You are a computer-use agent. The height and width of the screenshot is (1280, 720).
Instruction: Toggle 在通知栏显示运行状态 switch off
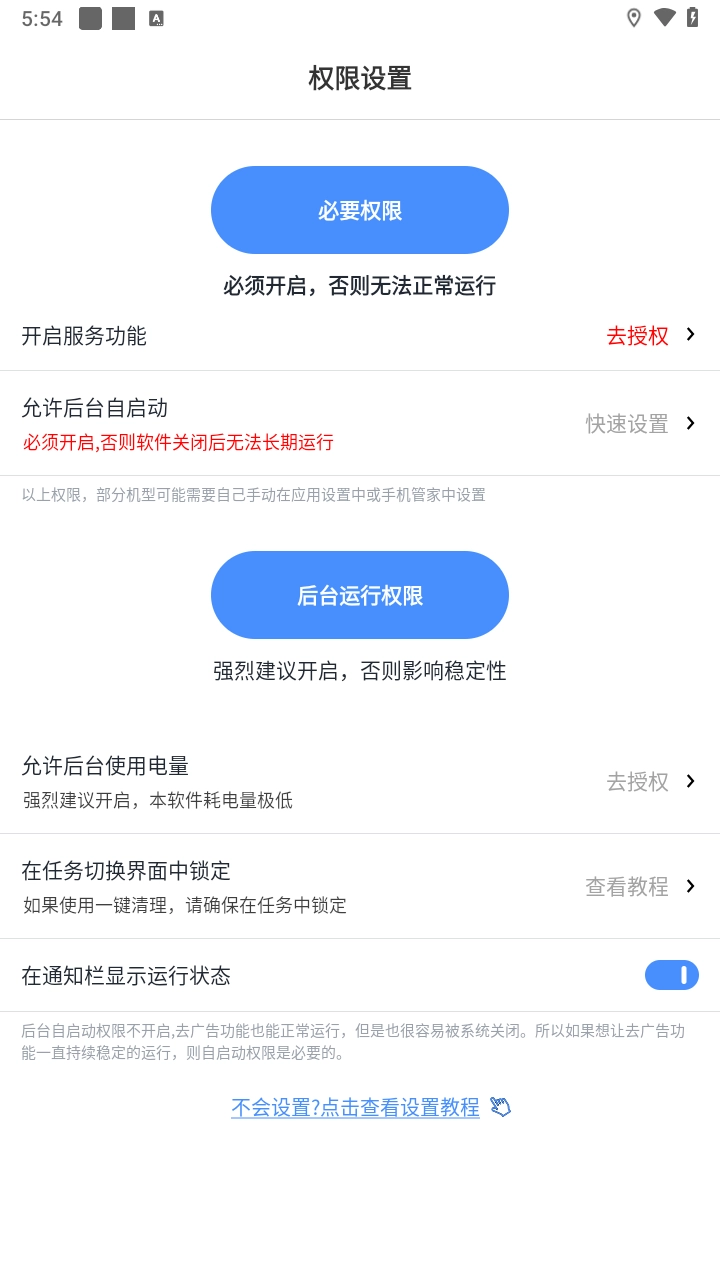(x=671, y=975)
